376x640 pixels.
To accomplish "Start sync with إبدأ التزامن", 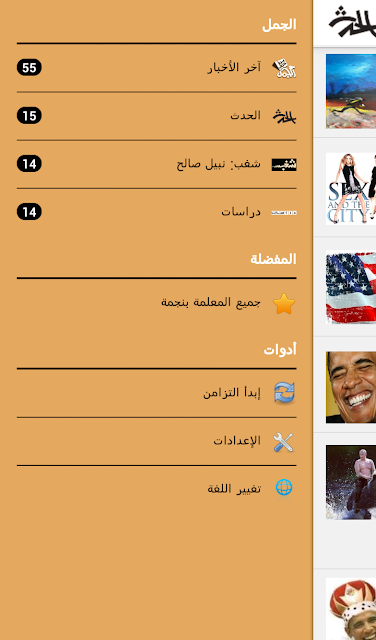I will 156,393.
